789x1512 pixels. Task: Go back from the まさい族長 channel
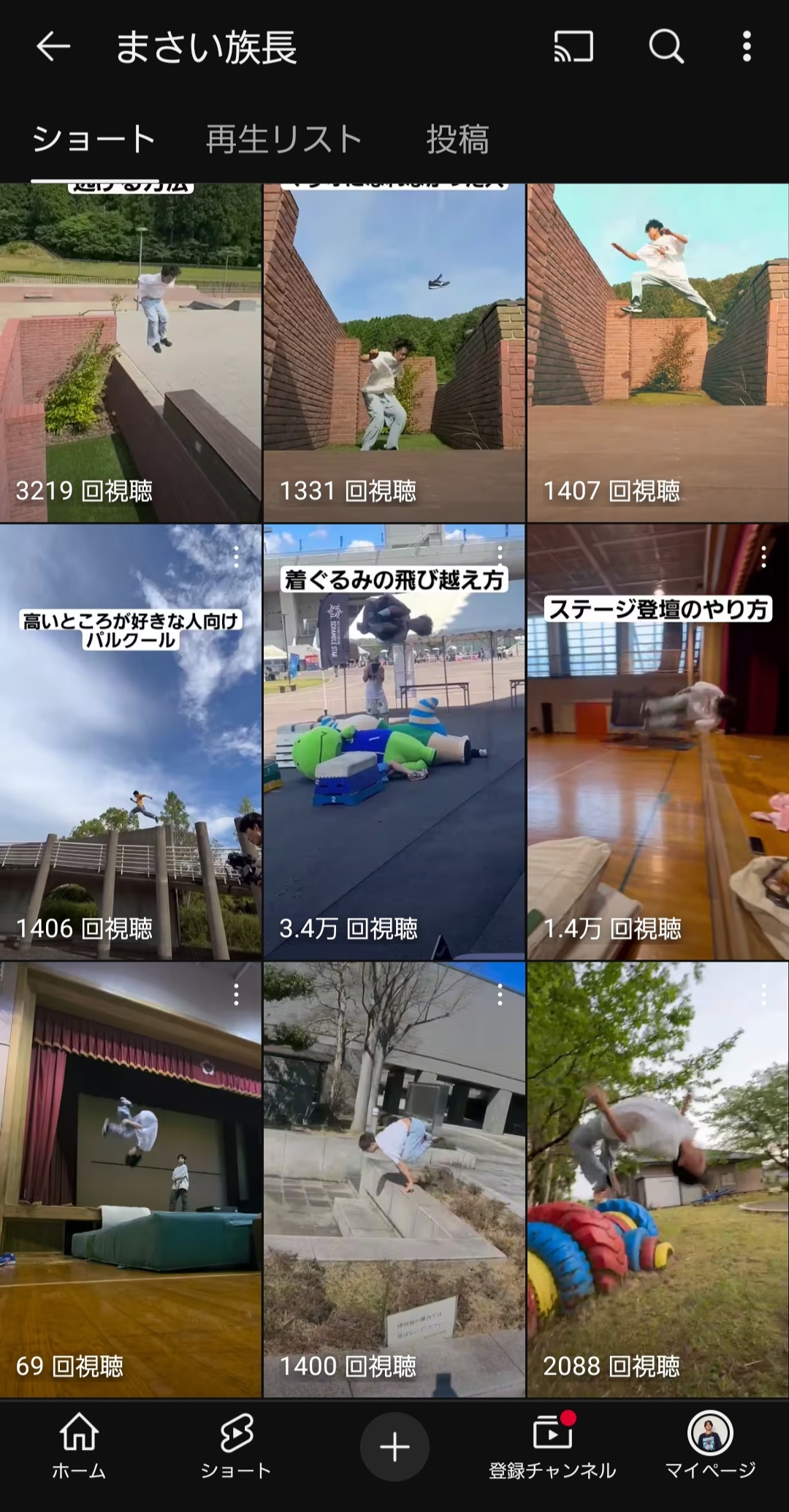(x=53, y=48)
